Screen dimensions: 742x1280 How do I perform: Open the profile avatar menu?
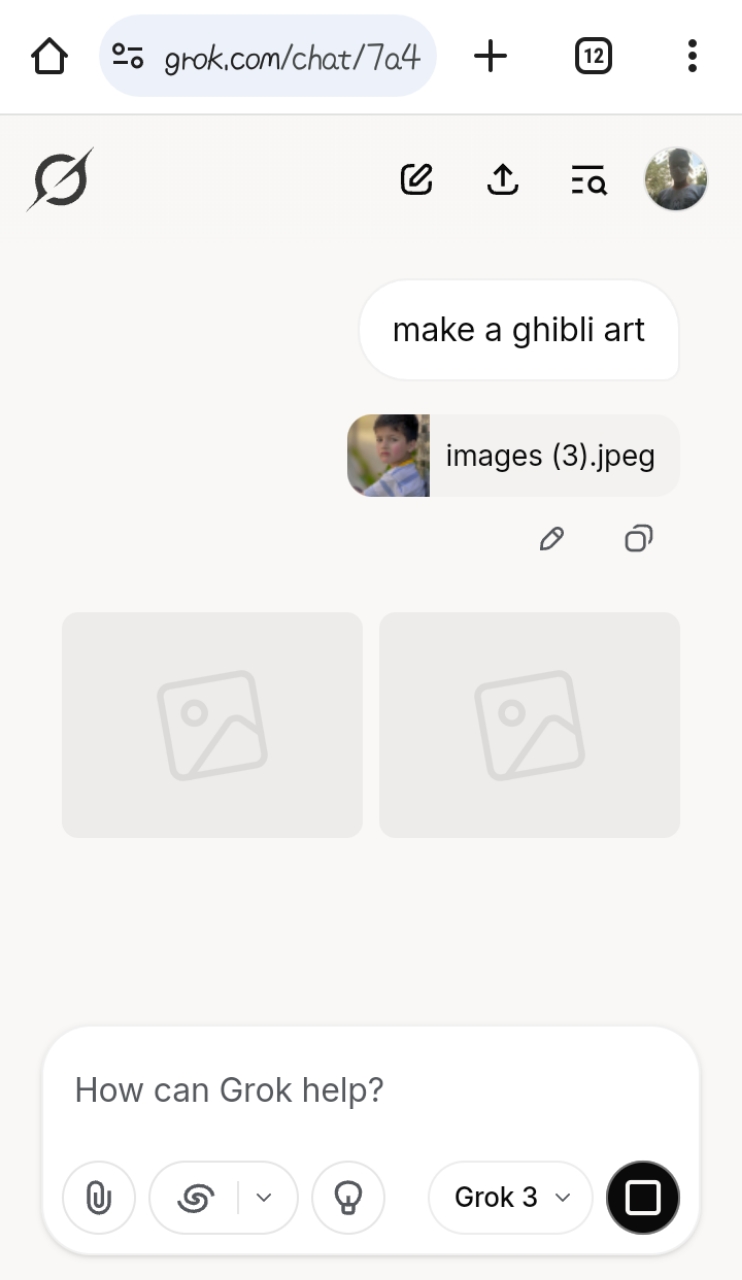(676, 180)
